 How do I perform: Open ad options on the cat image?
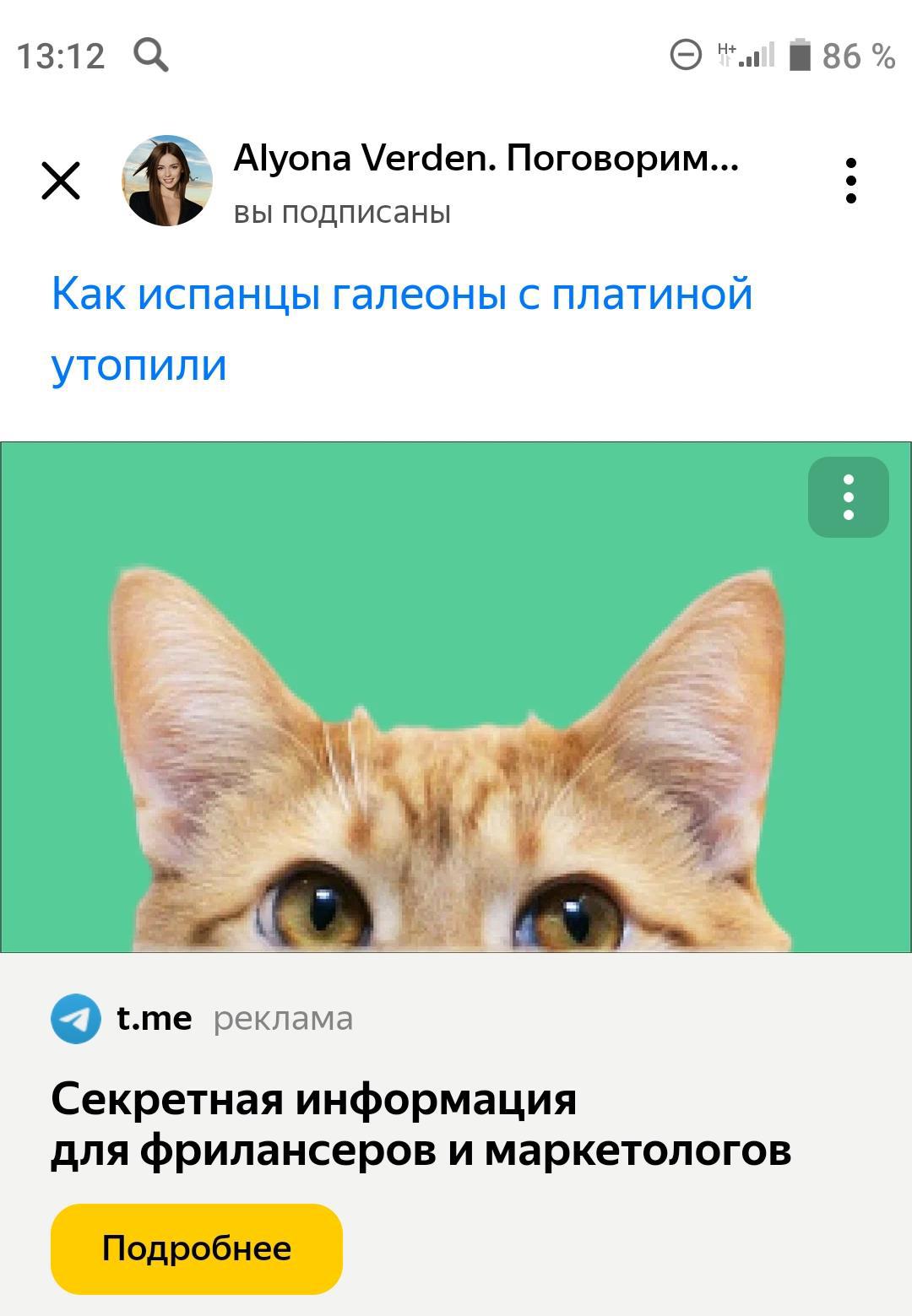(x=848, y=497)
